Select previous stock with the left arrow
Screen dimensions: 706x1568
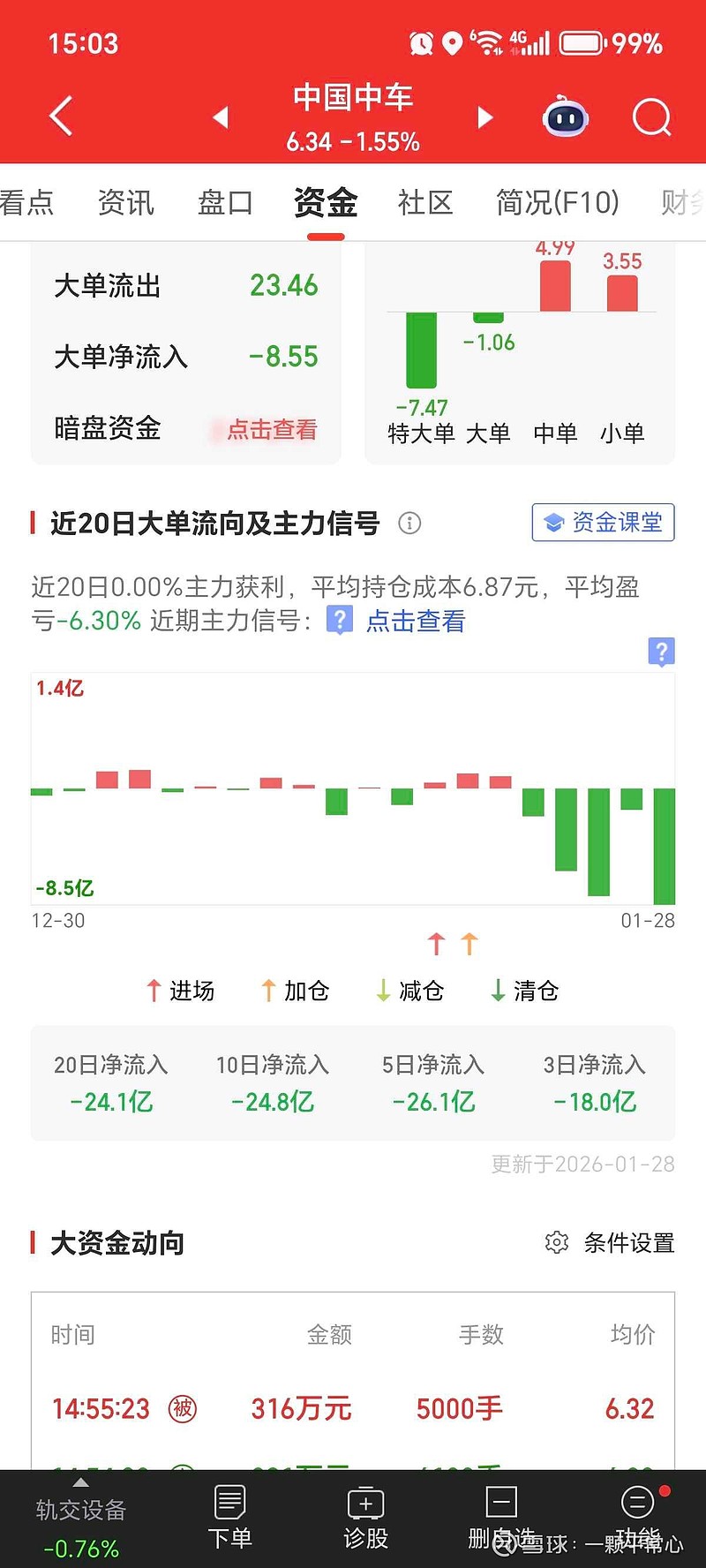pyautogui.click(x=220, y=117)
